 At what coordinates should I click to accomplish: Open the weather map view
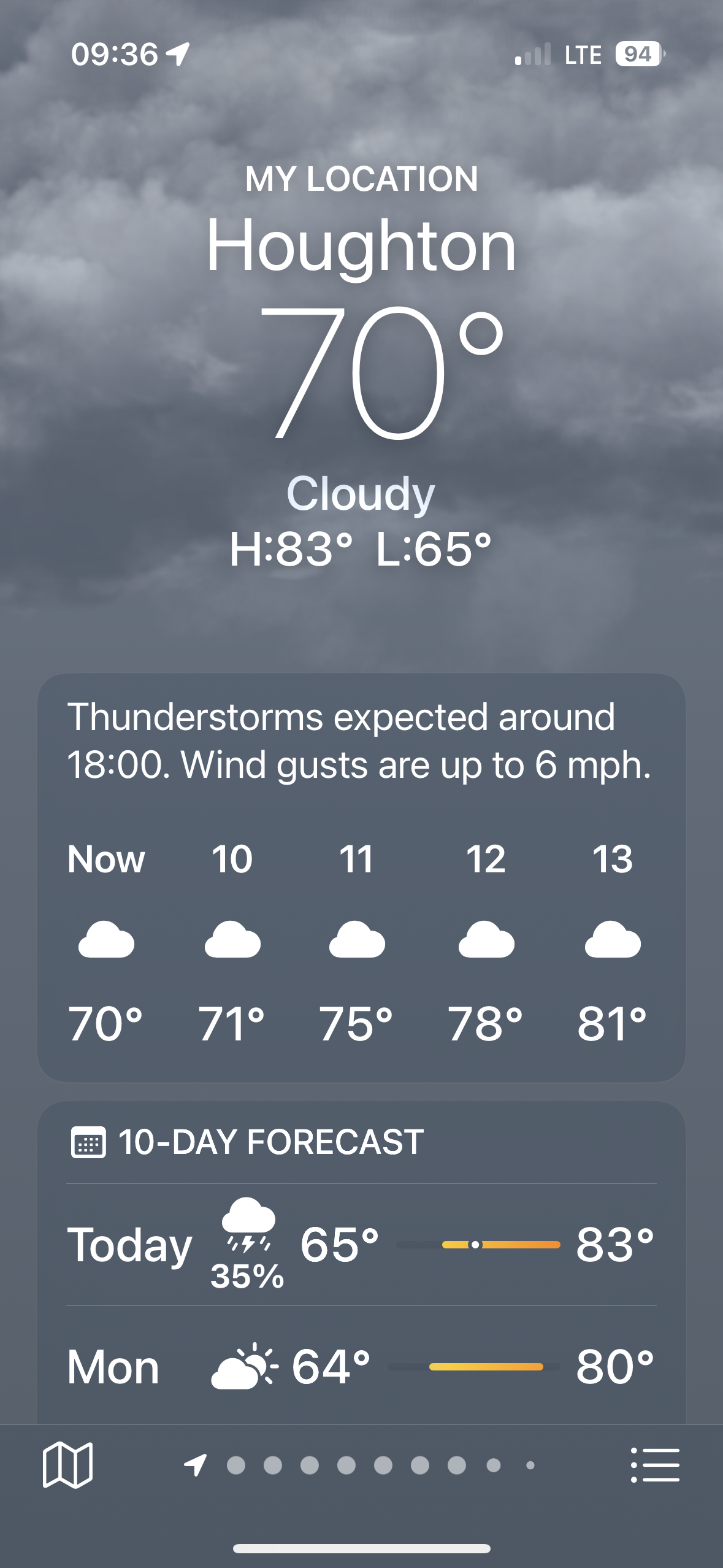click(67, 1465)
